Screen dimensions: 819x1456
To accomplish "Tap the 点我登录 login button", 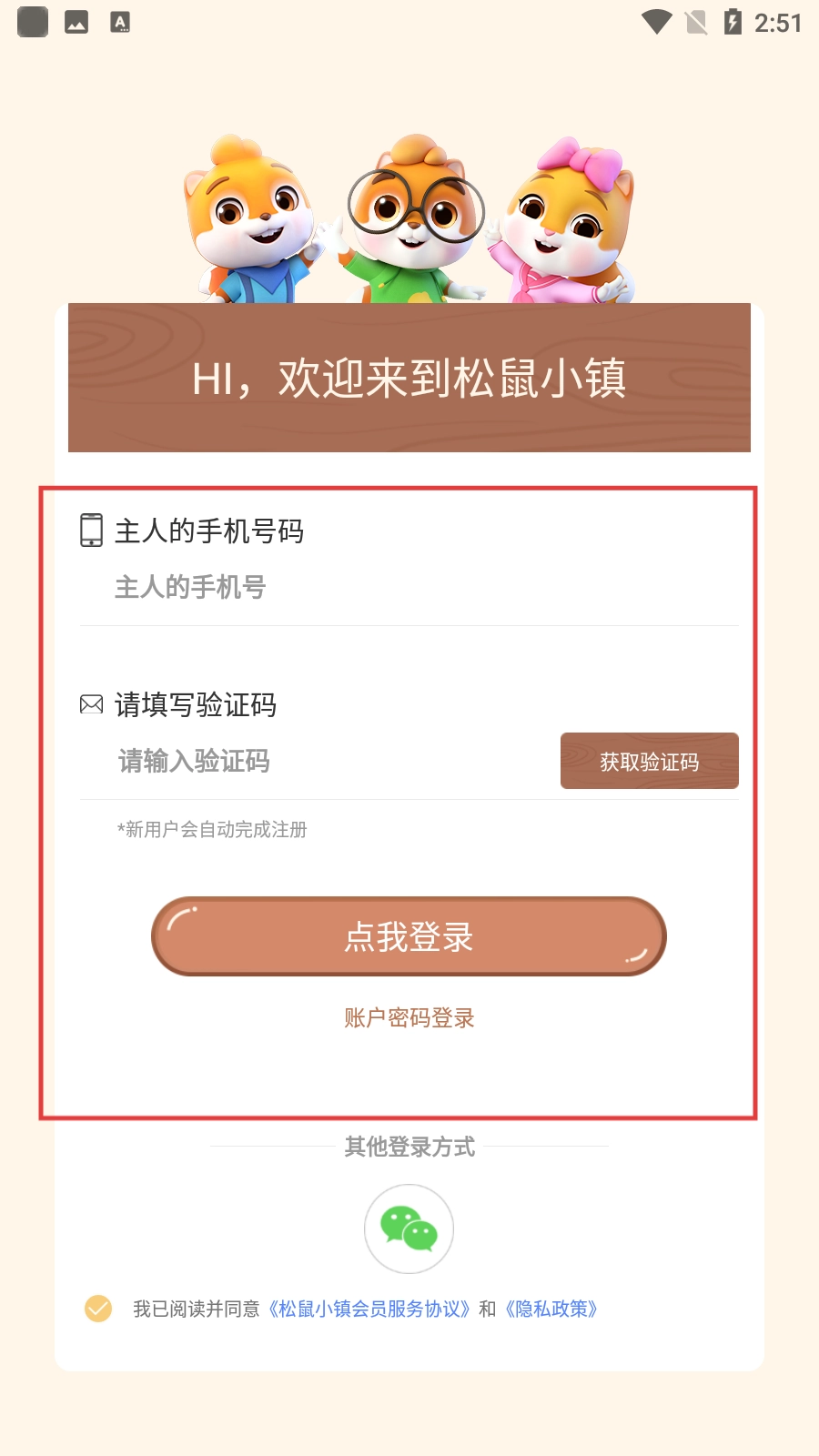I will (x=409, y=936).
